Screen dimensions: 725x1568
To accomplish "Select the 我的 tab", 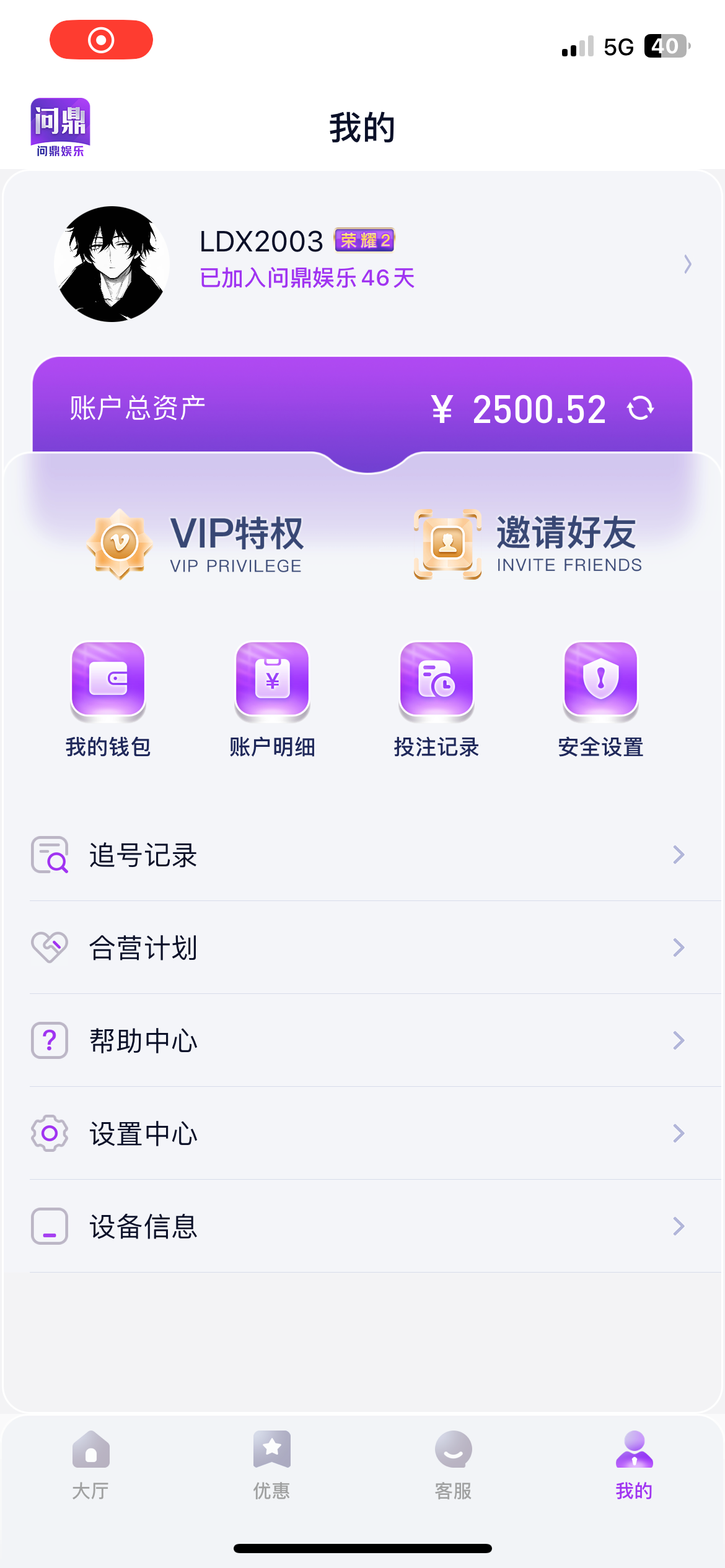I will point(634,1465).
